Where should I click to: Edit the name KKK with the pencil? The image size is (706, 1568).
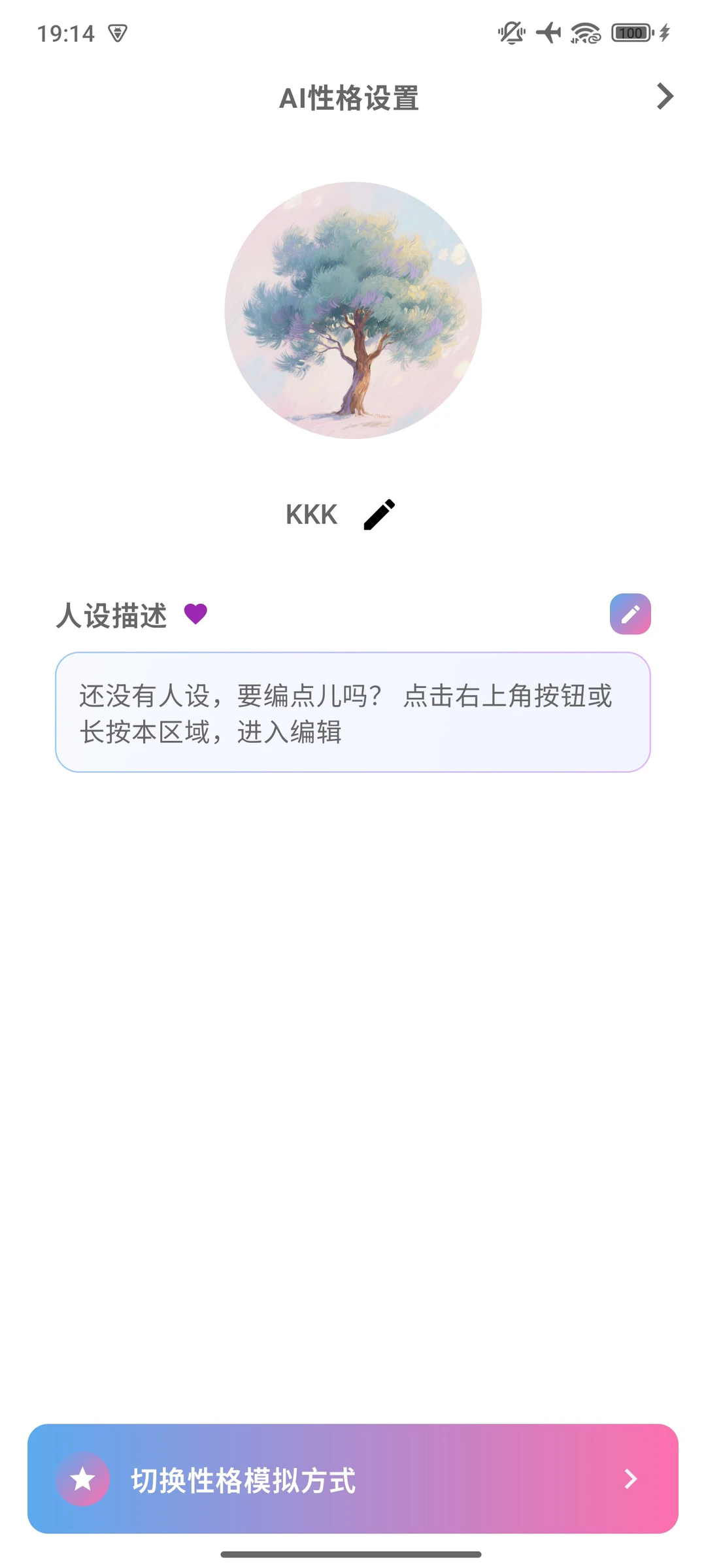(379, 515)
